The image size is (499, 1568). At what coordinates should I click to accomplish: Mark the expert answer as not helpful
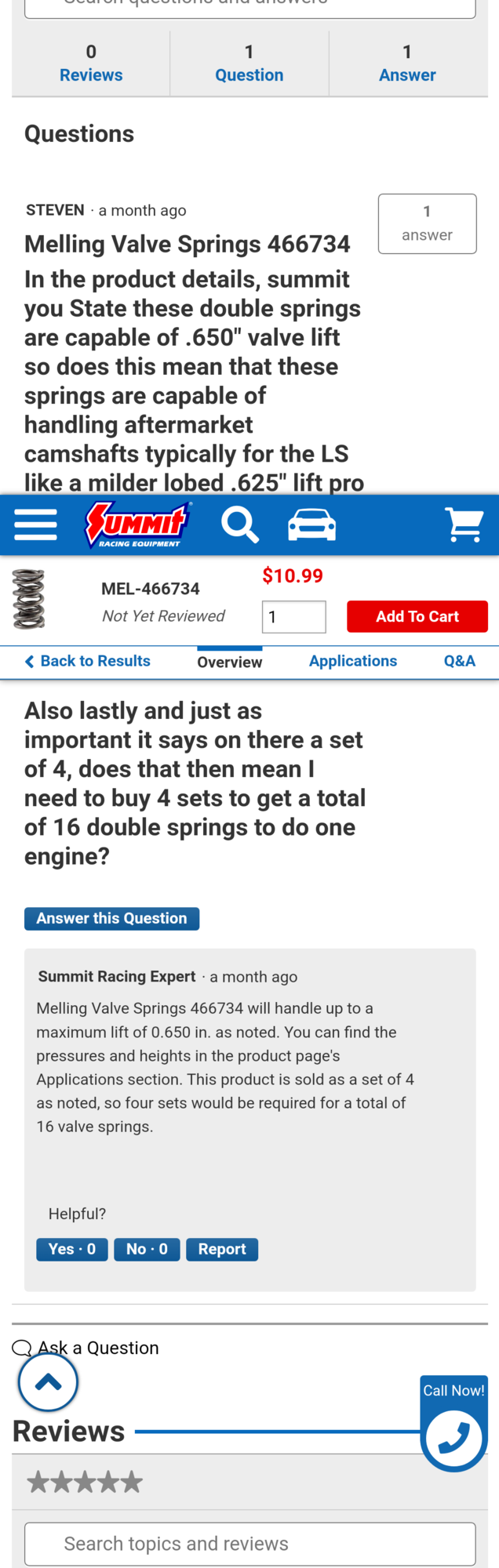(147, 1249)
